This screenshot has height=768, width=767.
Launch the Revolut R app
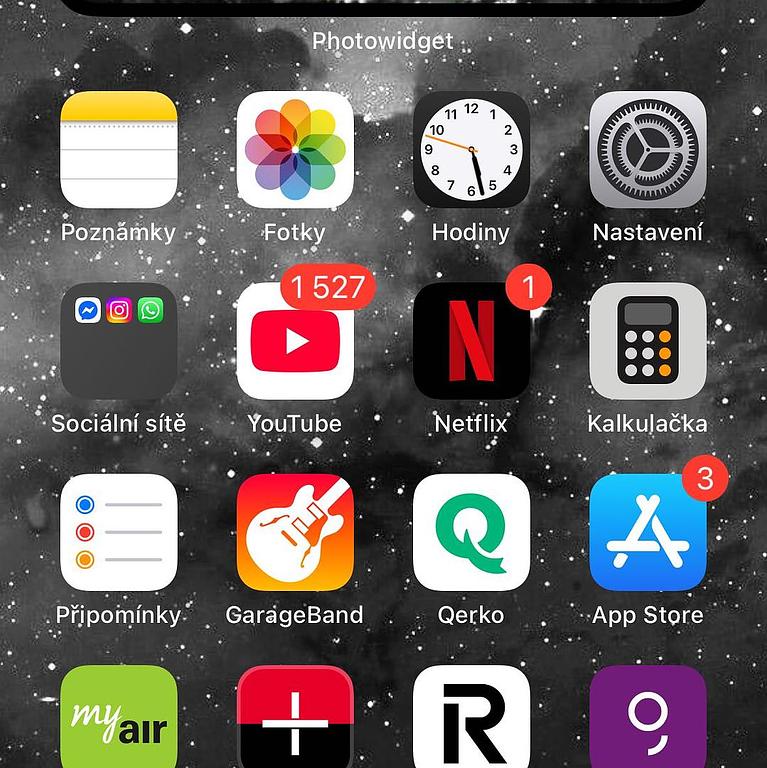[471, 718]
